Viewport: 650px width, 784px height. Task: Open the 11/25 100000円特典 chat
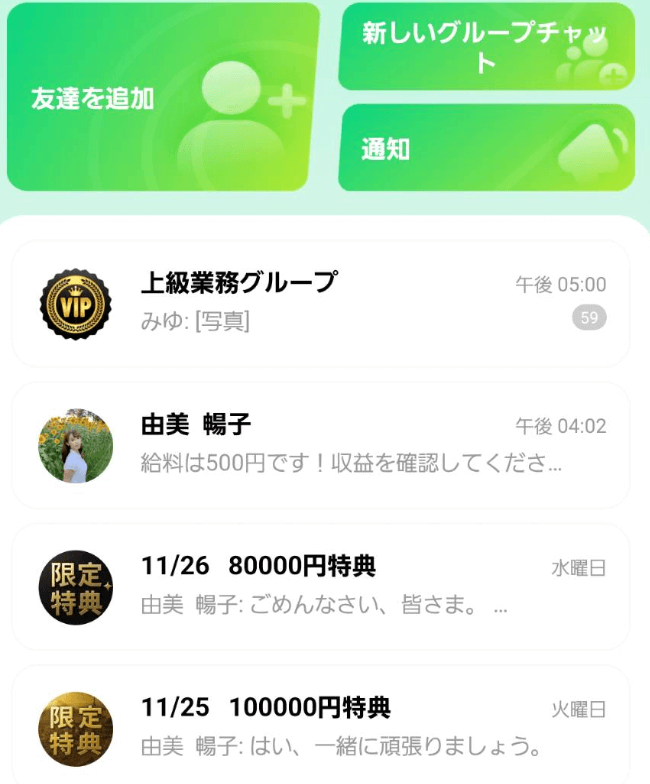320,726
